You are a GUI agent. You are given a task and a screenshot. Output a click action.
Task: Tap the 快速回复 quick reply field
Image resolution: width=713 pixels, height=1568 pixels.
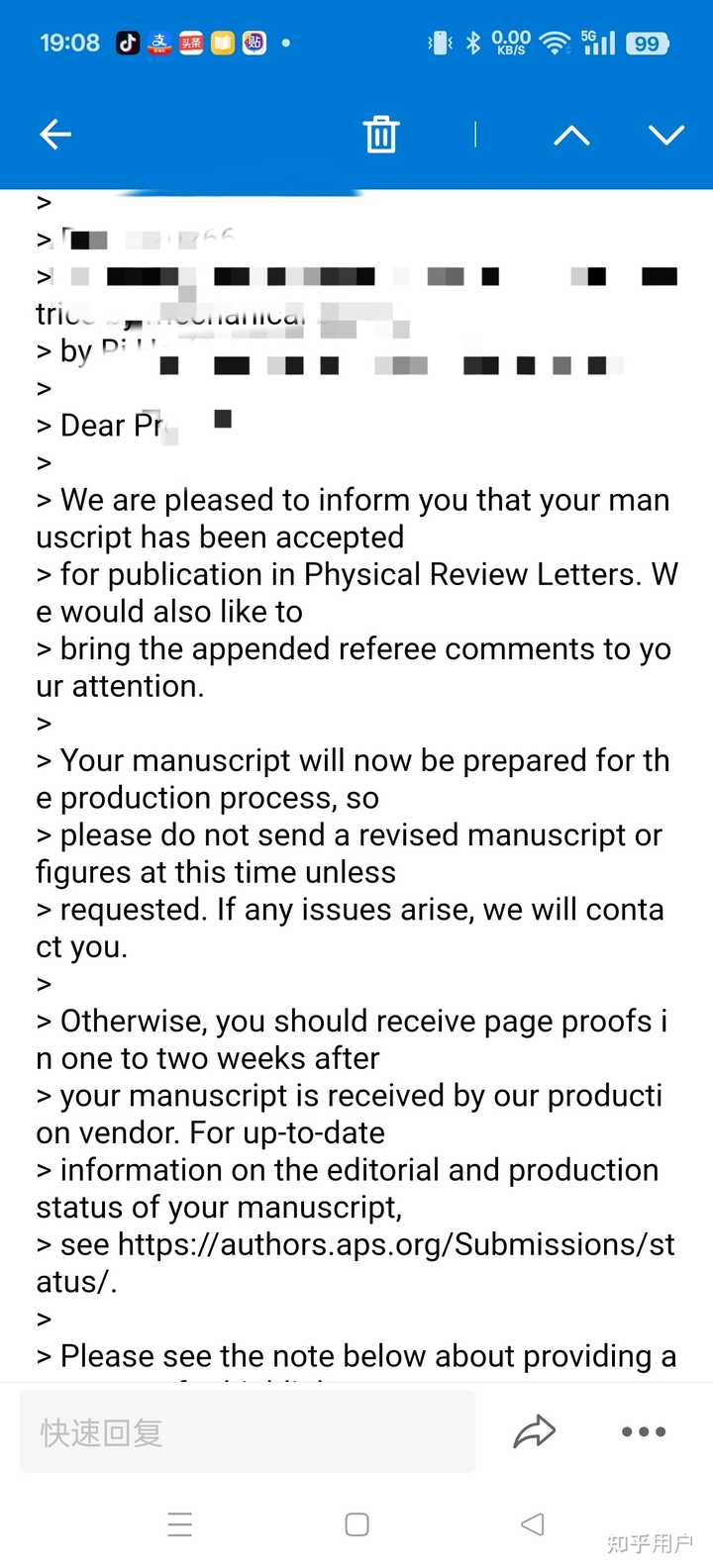[248, 1432]
